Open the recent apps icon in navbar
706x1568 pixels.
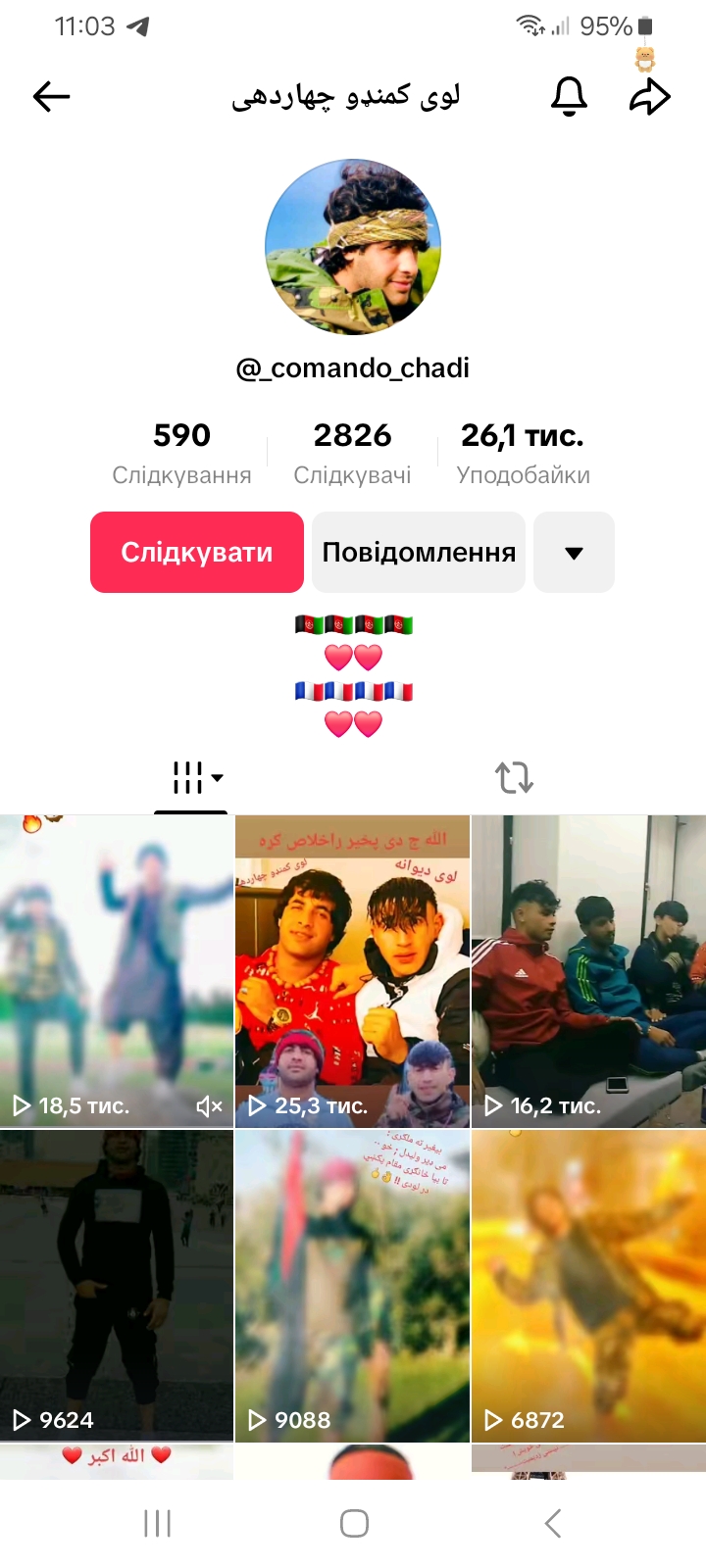pos(156,1524)
